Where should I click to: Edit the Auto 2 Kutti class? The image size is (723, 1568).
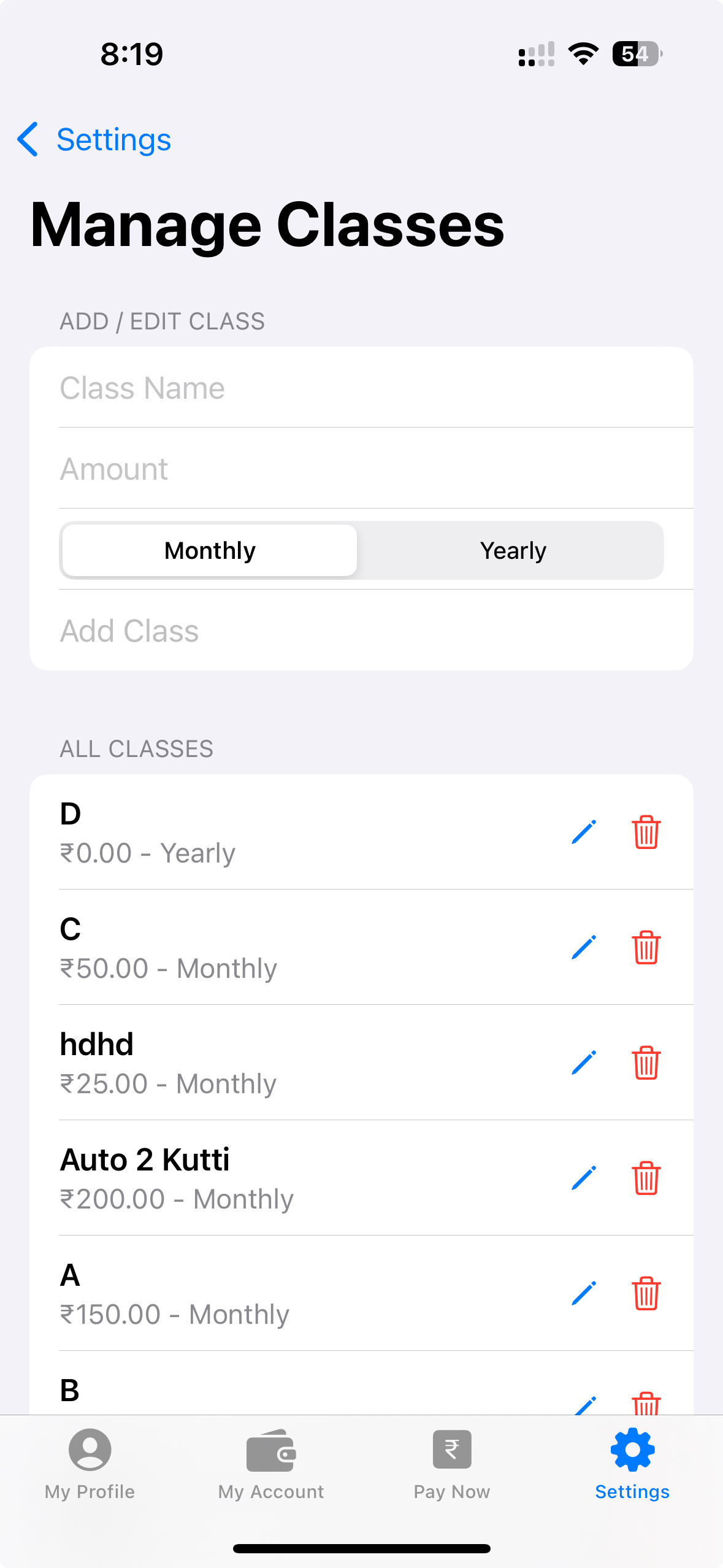[583, 1178]
